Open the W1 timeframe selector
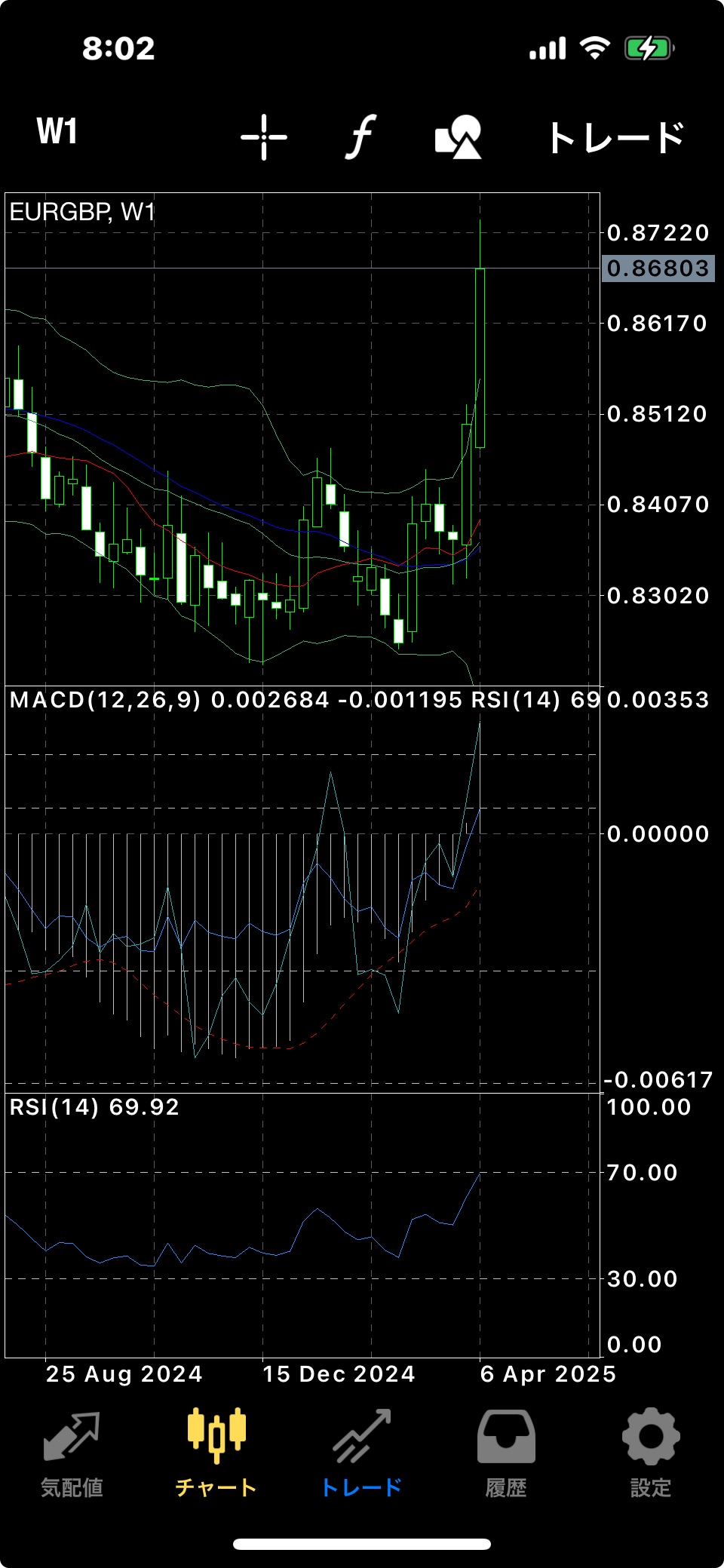Image resolution: width=724 pixels, height=1568 pixels. pyautogui.click(x=57, y=131)
